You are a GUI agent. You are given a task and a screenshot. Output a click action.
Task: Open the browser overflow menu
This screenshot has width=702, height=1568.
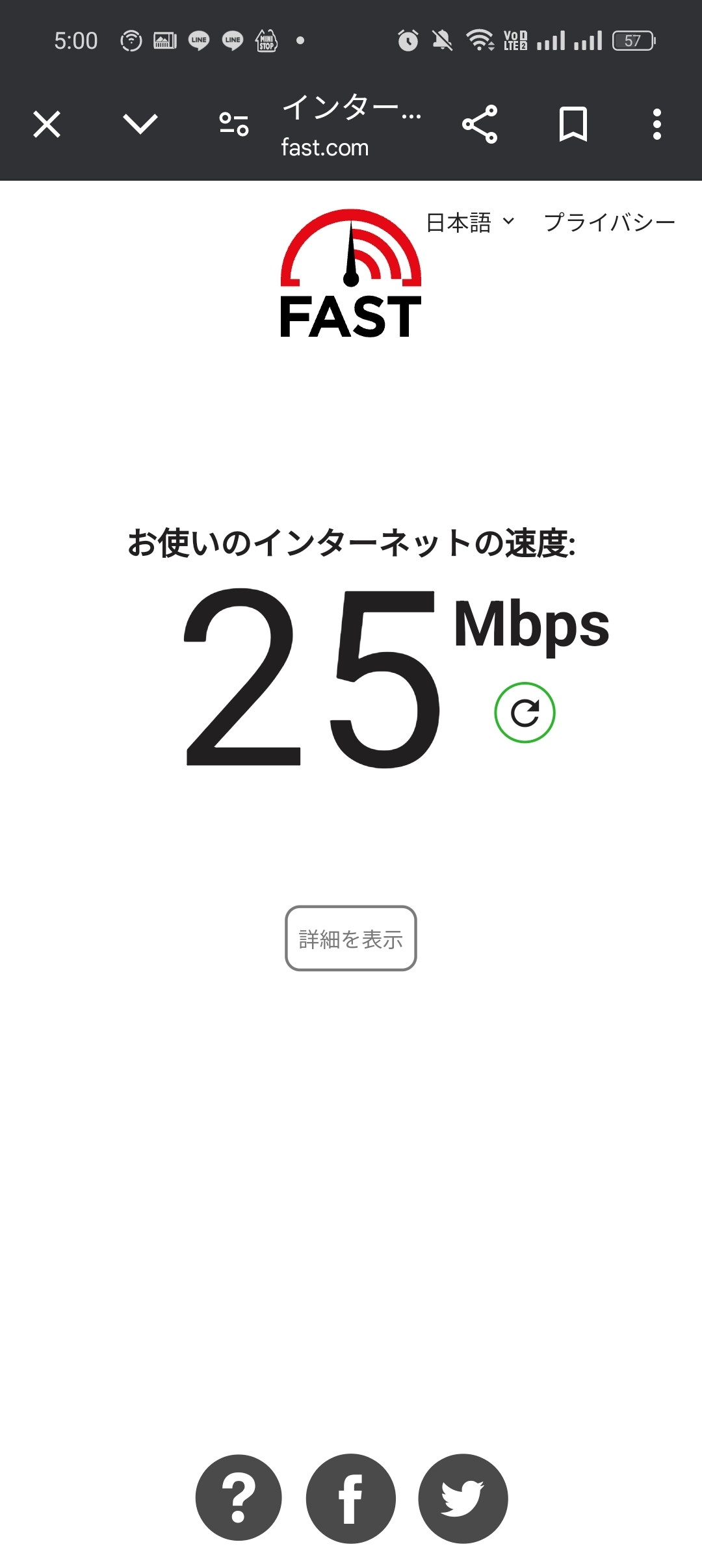point(657,124)
